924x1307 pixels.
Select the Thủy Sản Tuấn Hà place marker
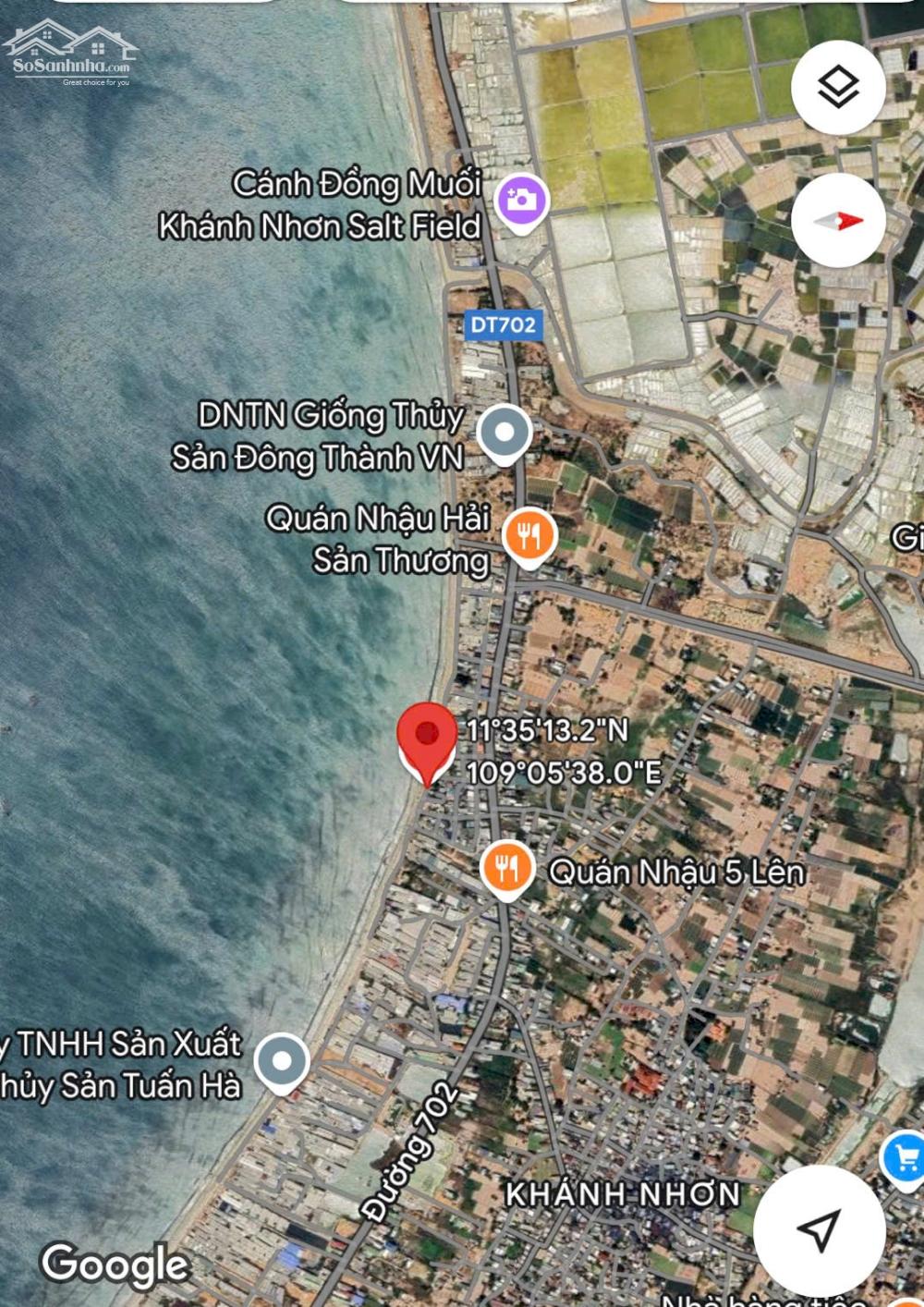(x=282, y=1061)
